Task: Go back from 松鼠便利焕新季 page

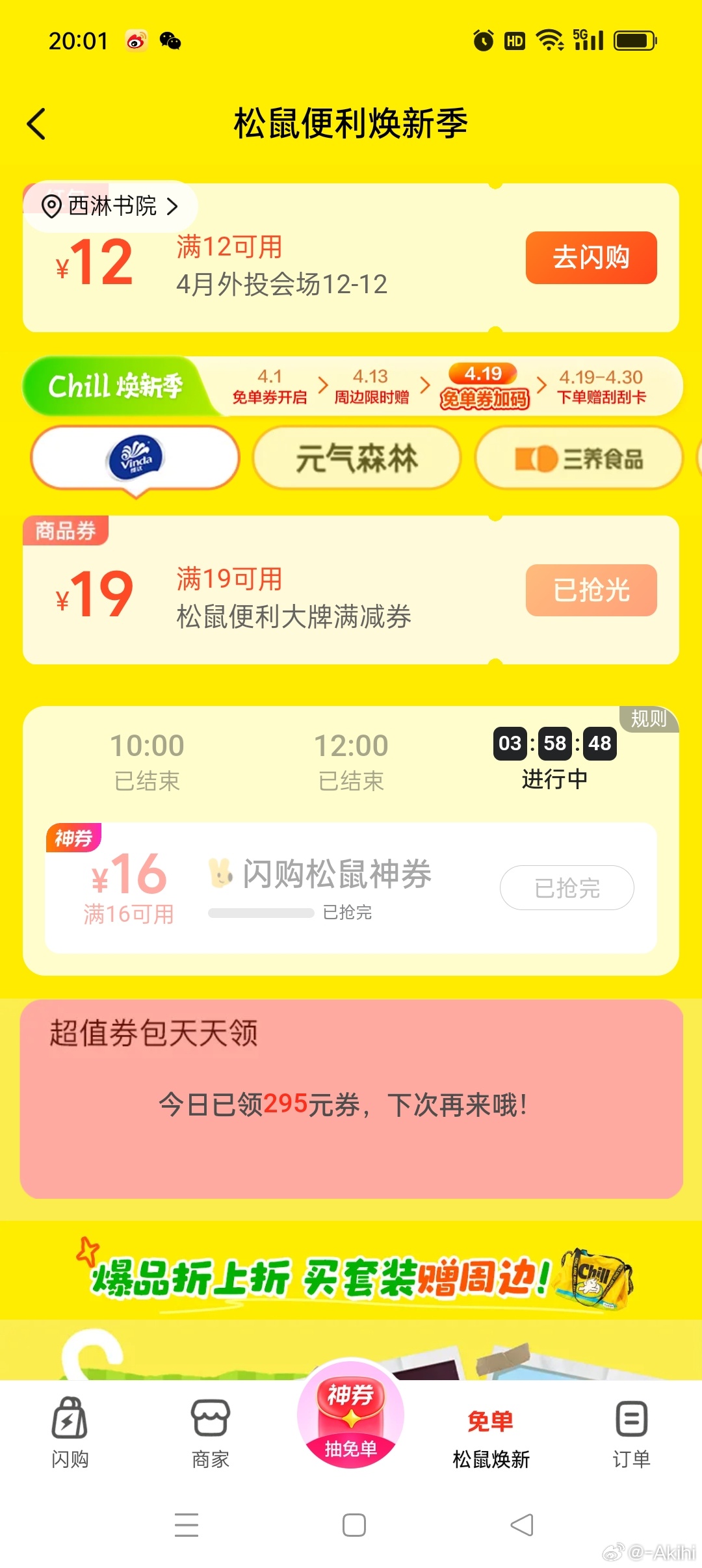Action: [37, 124]
